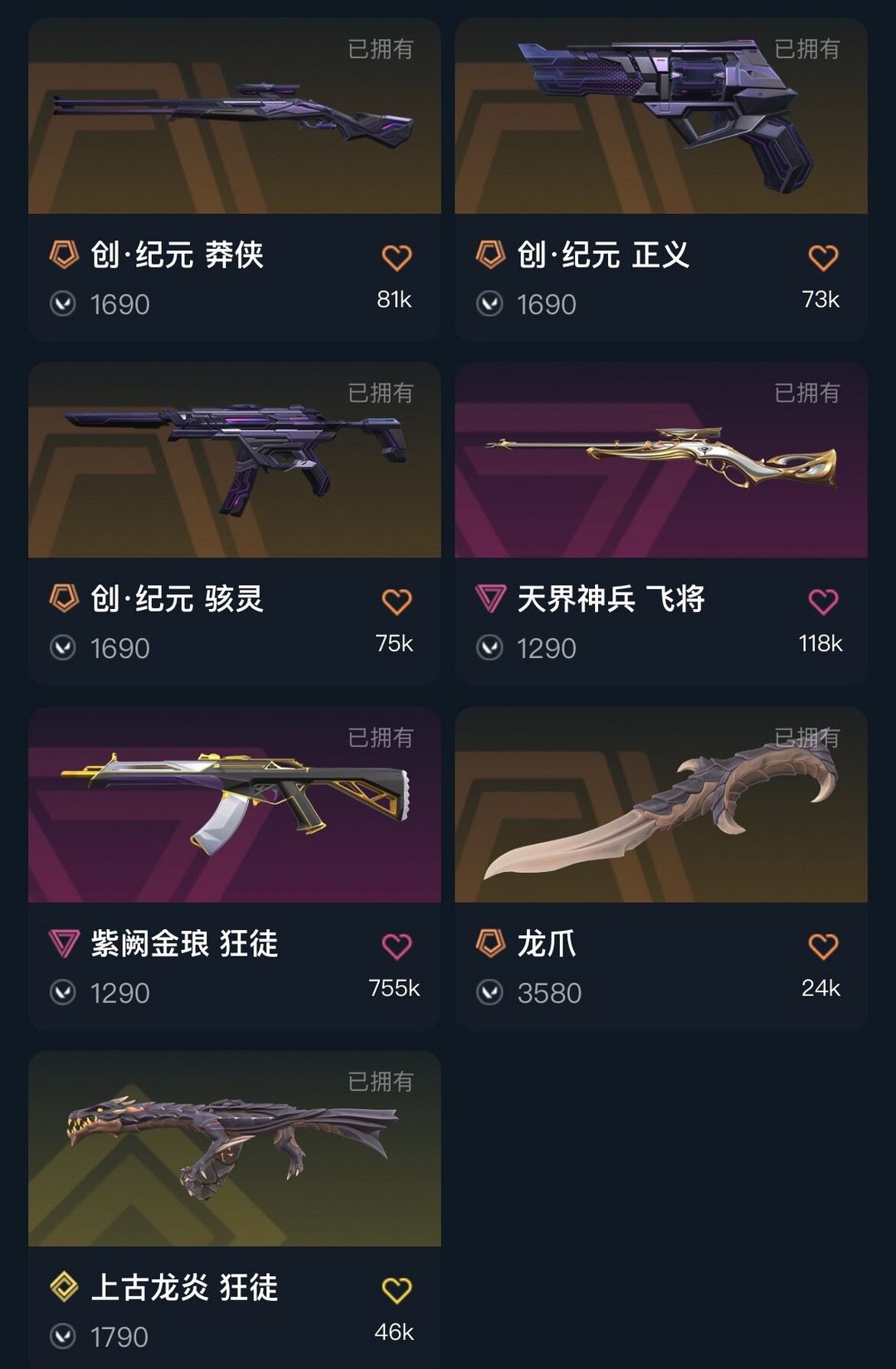
Task: Like the 创·纪元 莽侠 skin
Action: (x=397, y=258)
